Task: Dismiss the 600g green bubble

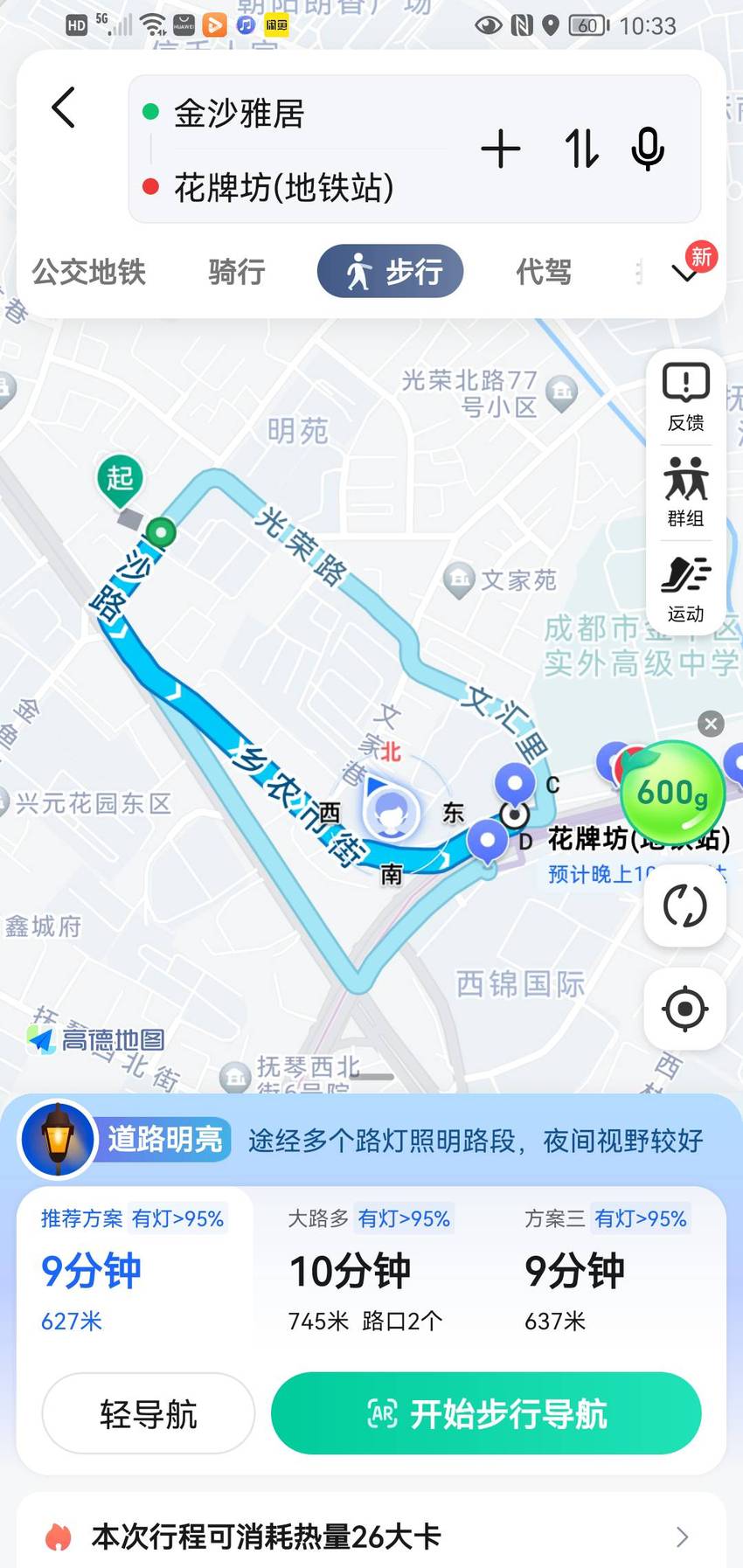Action: click(x=712, y=724)
